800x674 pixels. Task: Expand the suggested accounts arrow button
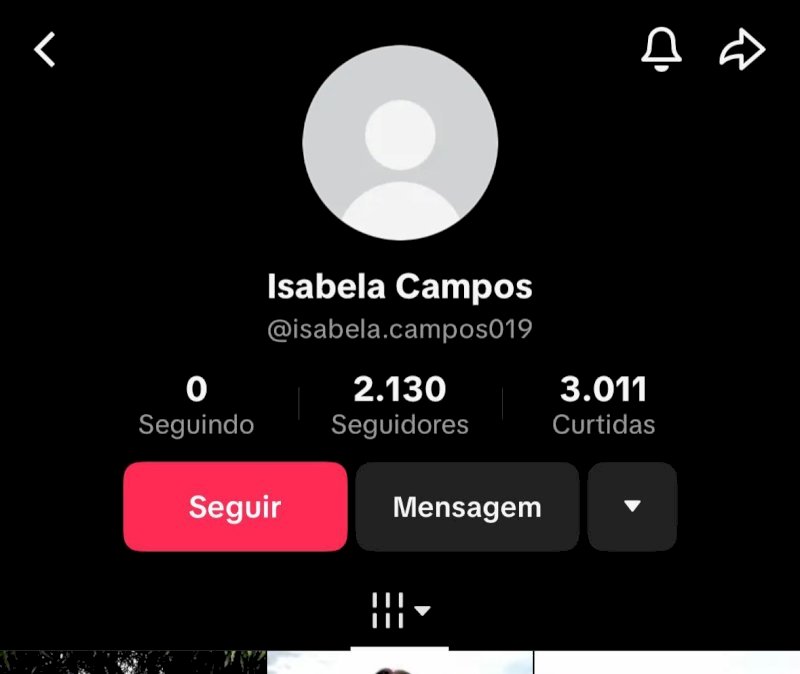[x=632, y=506]
